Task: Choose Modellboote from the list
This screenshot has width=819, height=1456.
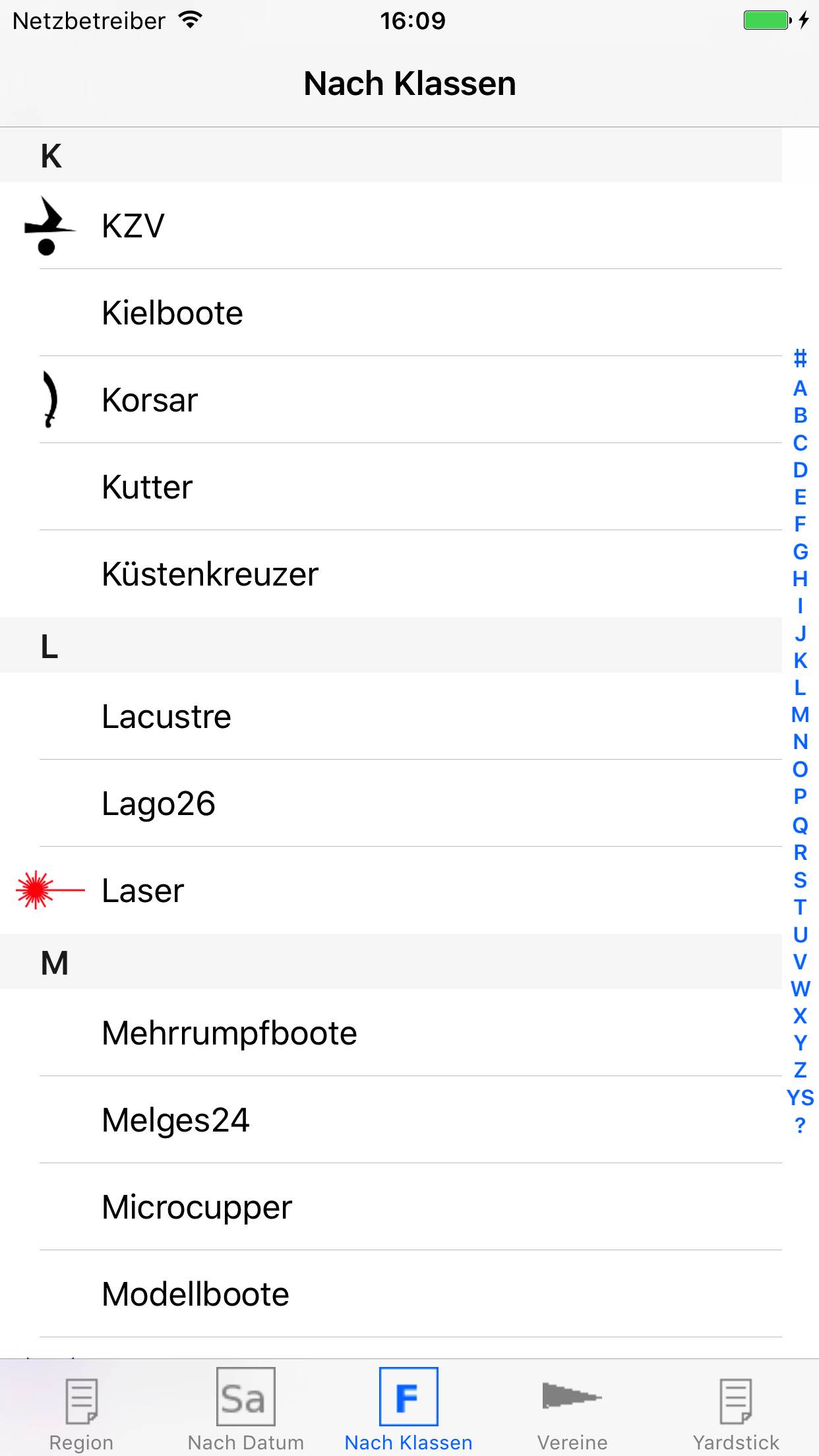Action: pos(391,1294)
